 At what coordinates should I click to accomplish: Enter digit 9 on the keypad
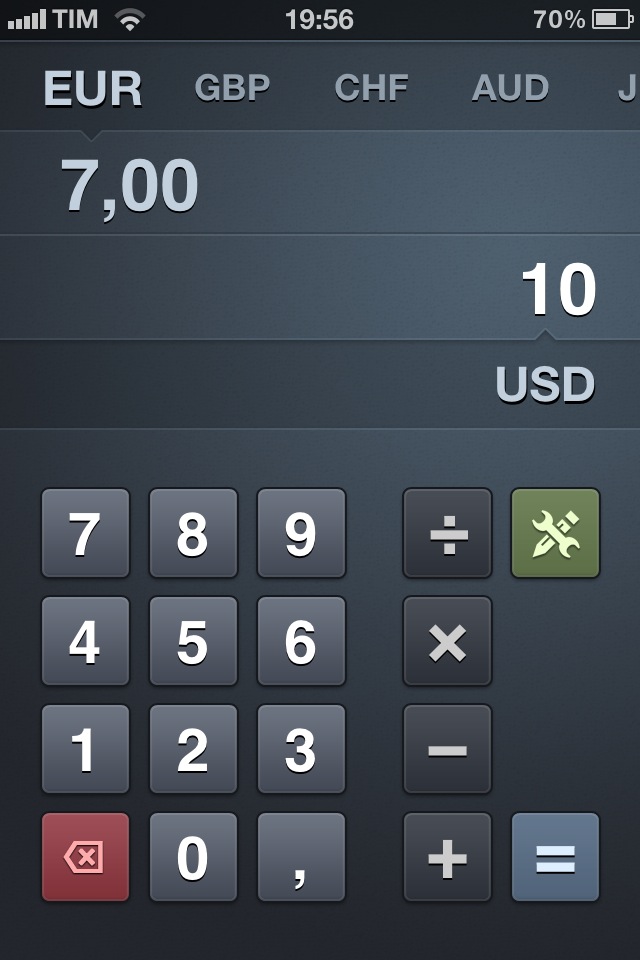click(x=301, y=533)
